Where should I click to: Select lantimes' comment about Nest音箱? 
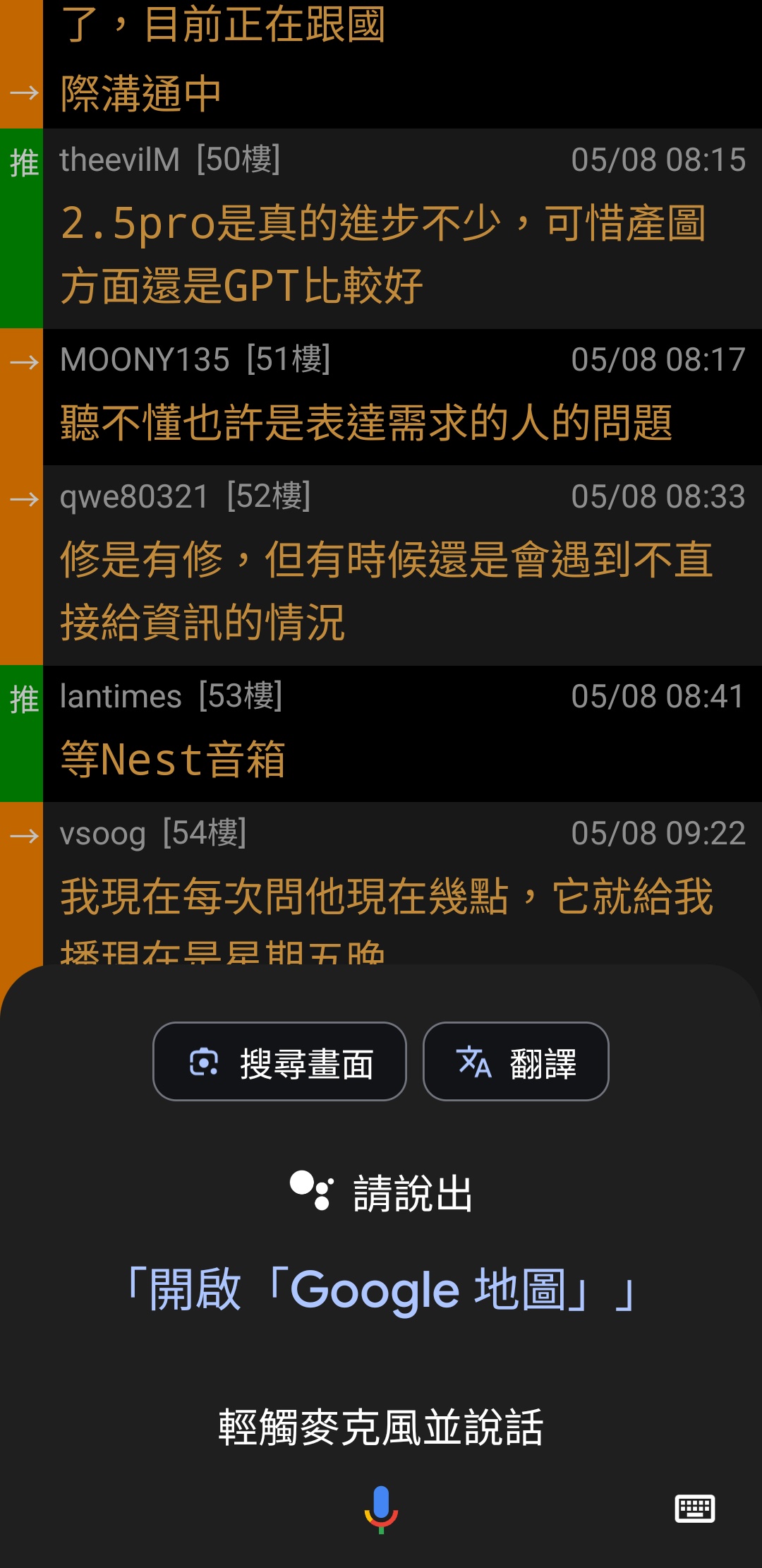381,734
